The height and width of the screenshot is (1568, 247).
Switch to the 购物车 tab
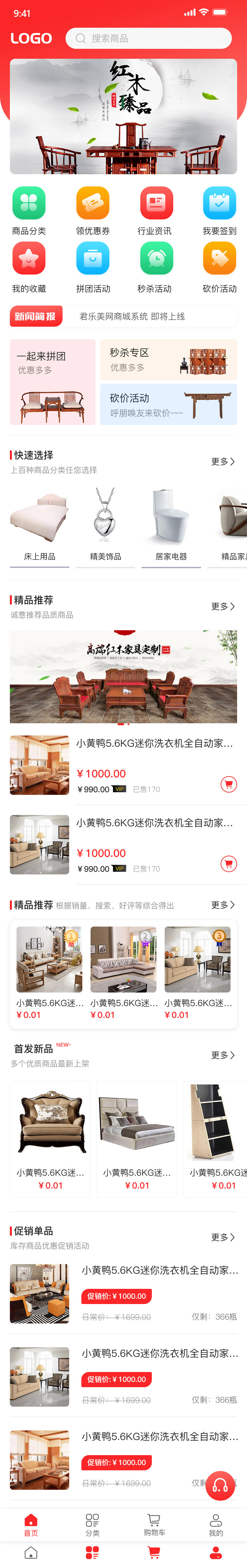(154, 1525)
